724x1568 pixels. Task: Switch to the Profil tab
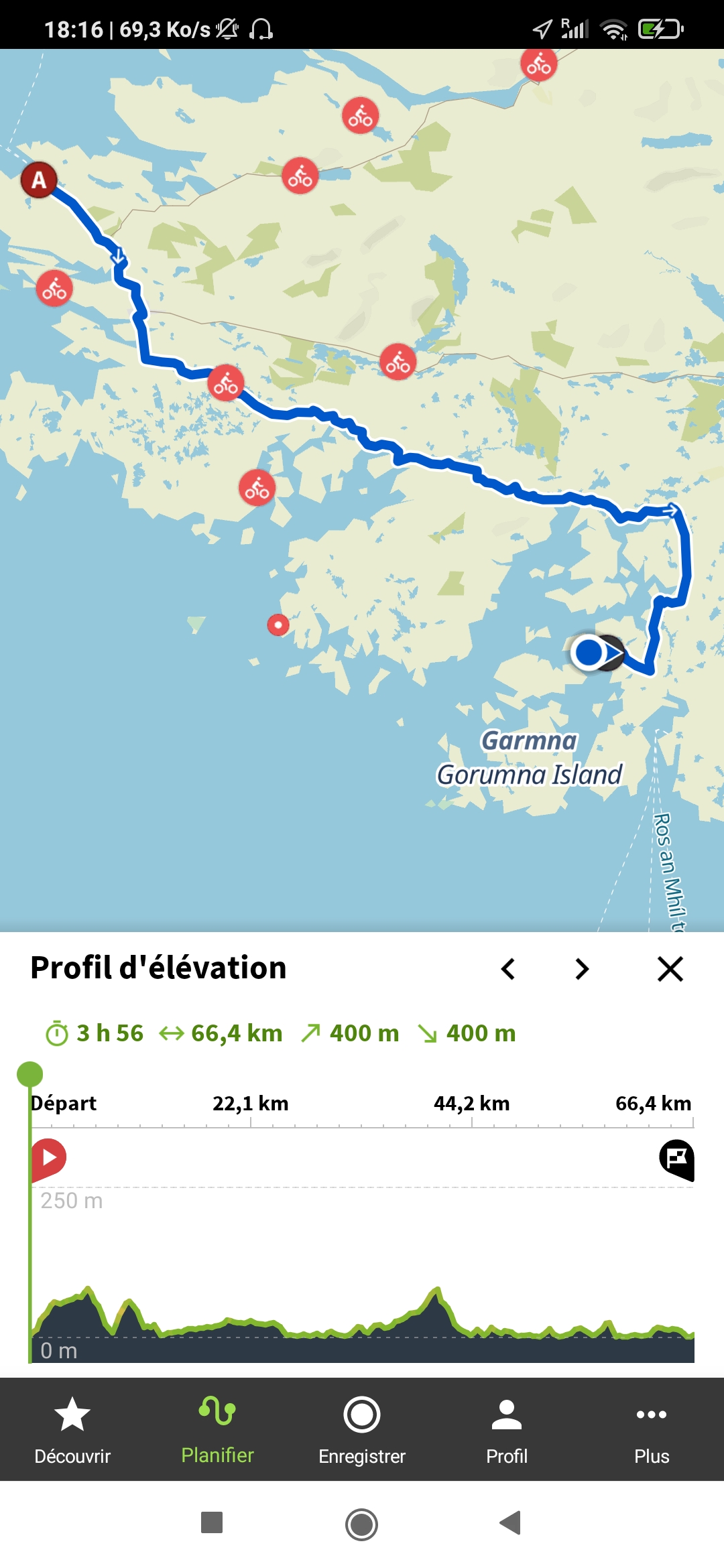tap(507, 1430)
